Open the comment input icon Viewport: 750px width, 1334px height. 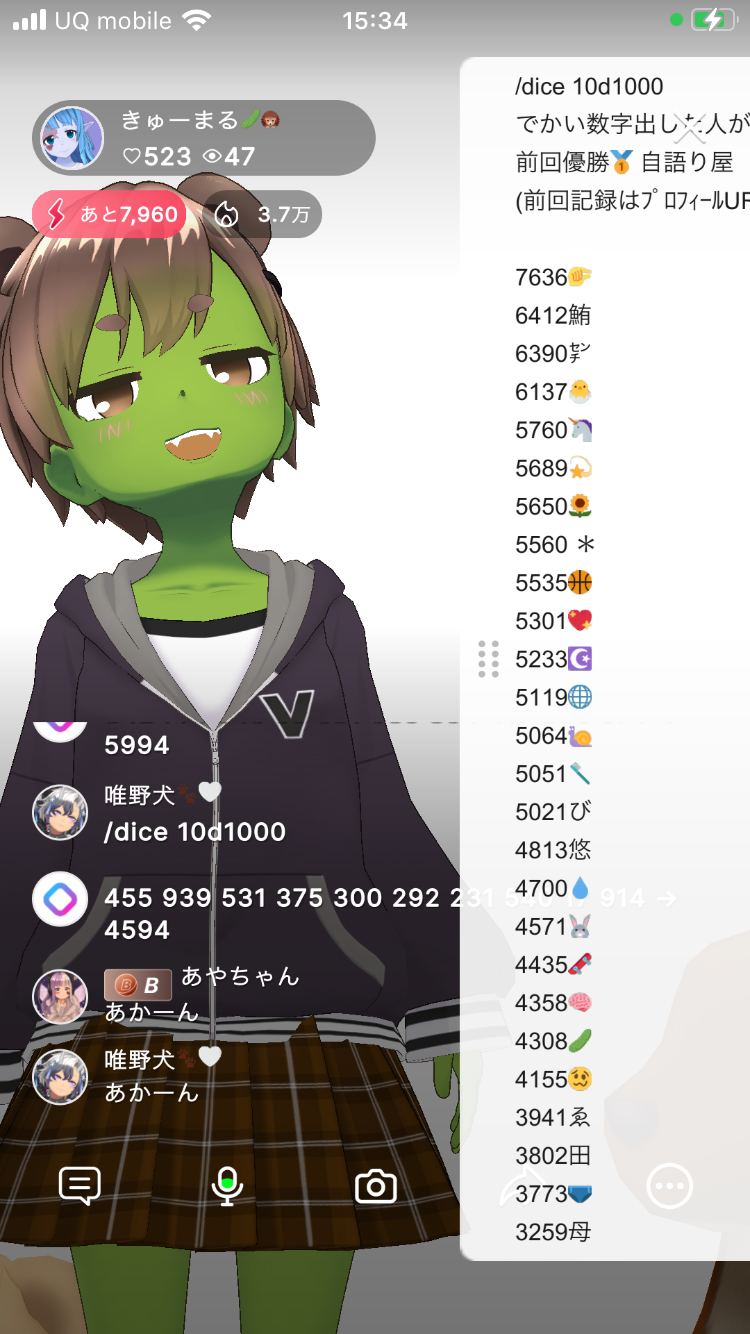point(80,1186)
